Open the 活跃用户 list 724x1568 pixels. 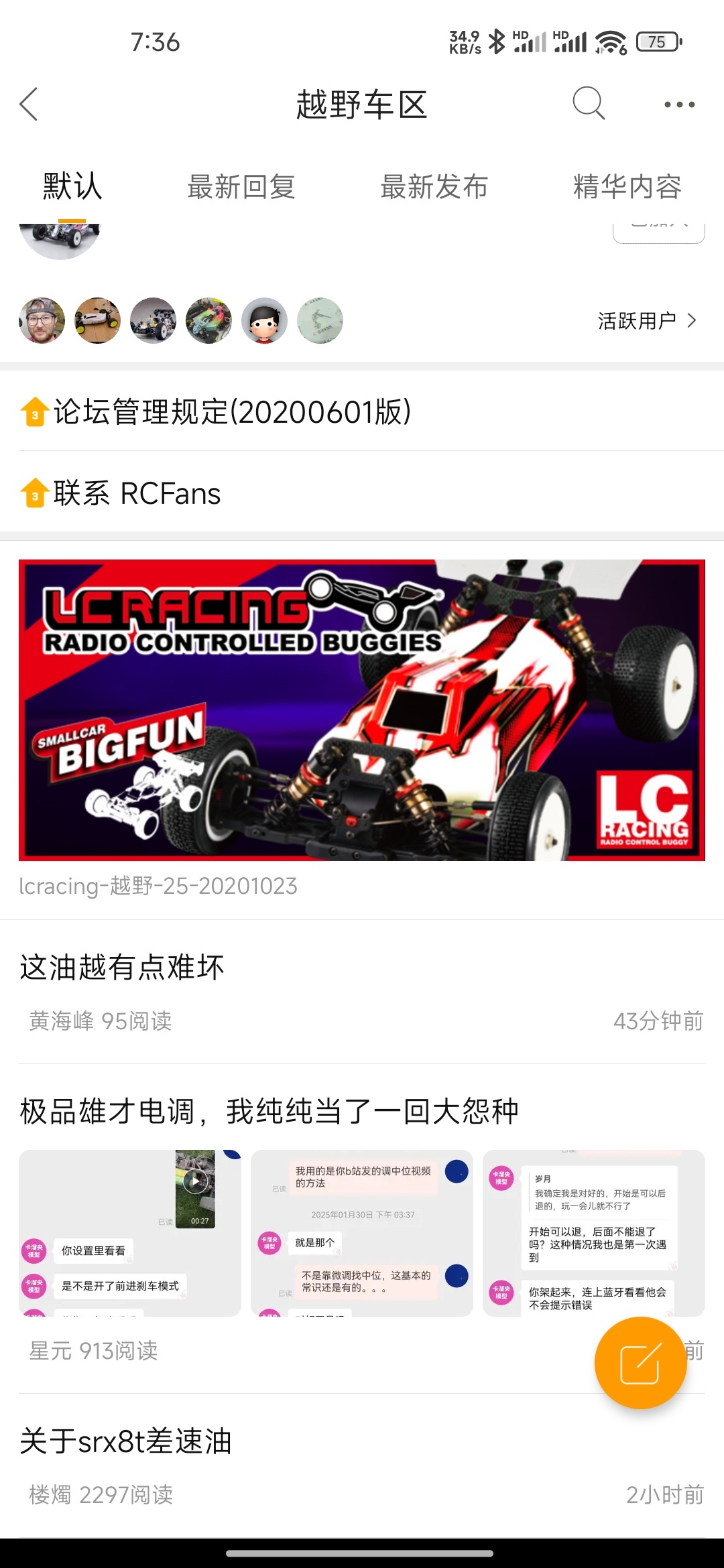point(647,321)
